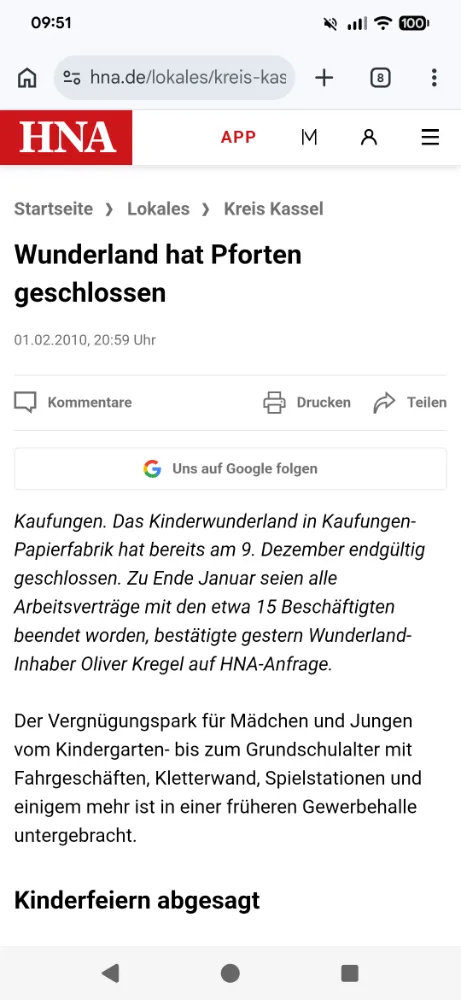Go to Kreis Kassel breadcrumb
This screenshot has width=461, height=1000.
coord(274,209)
